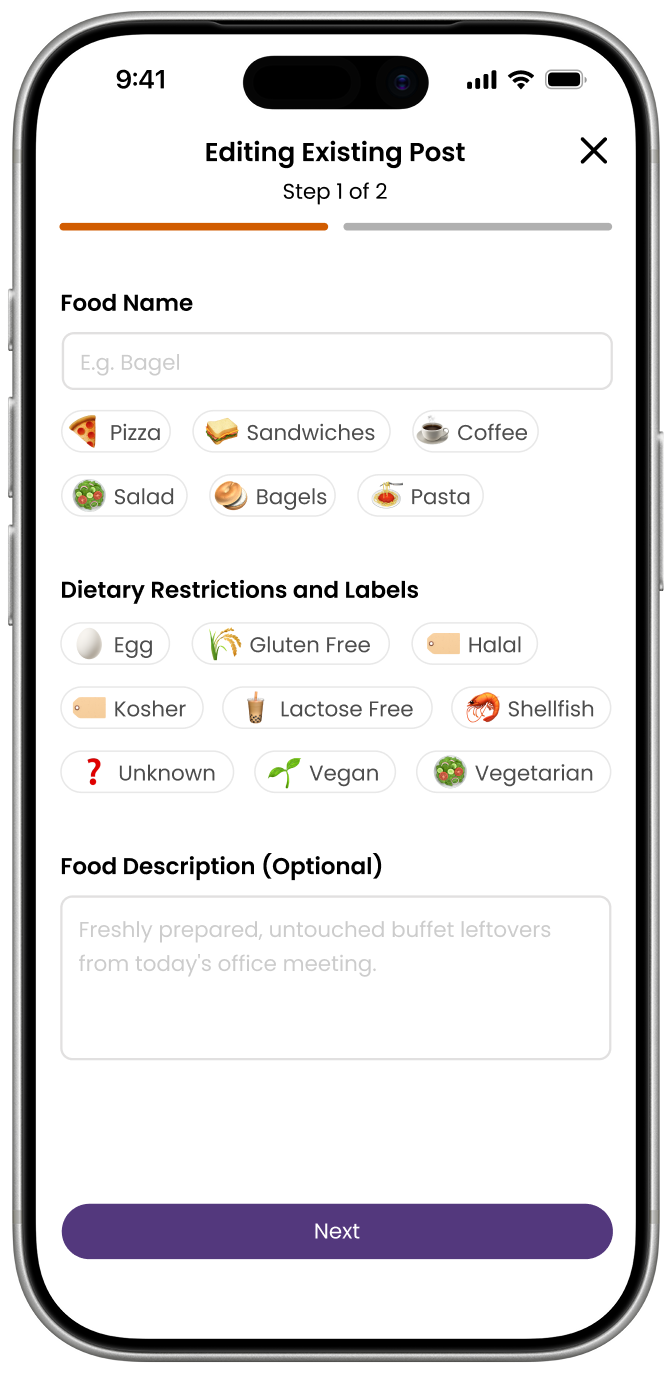Screen dimensions: 672x1374
Task: Choose the Sandwiches suggestion chip
Action: point(291,432)
